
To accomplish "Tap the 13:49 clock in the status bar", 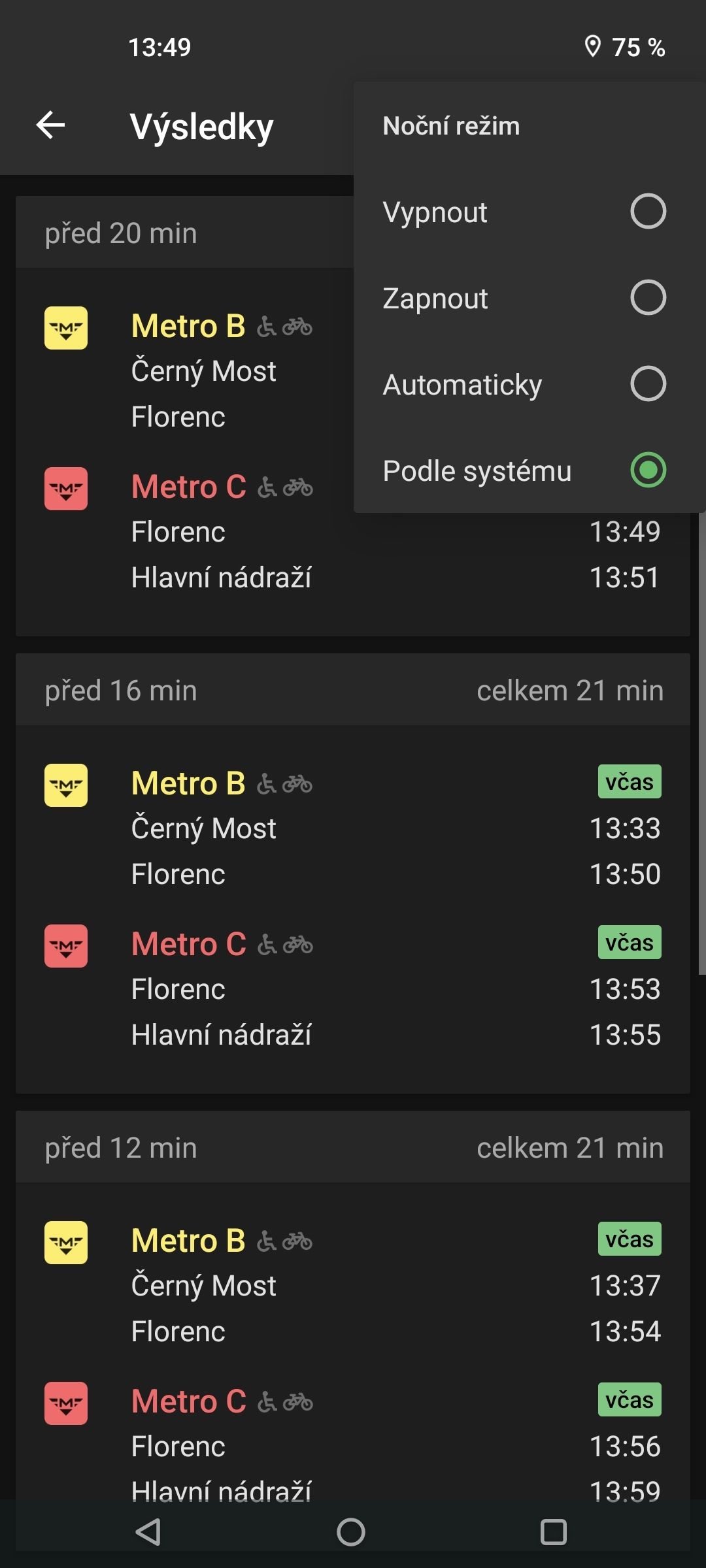I will (159, 46).
